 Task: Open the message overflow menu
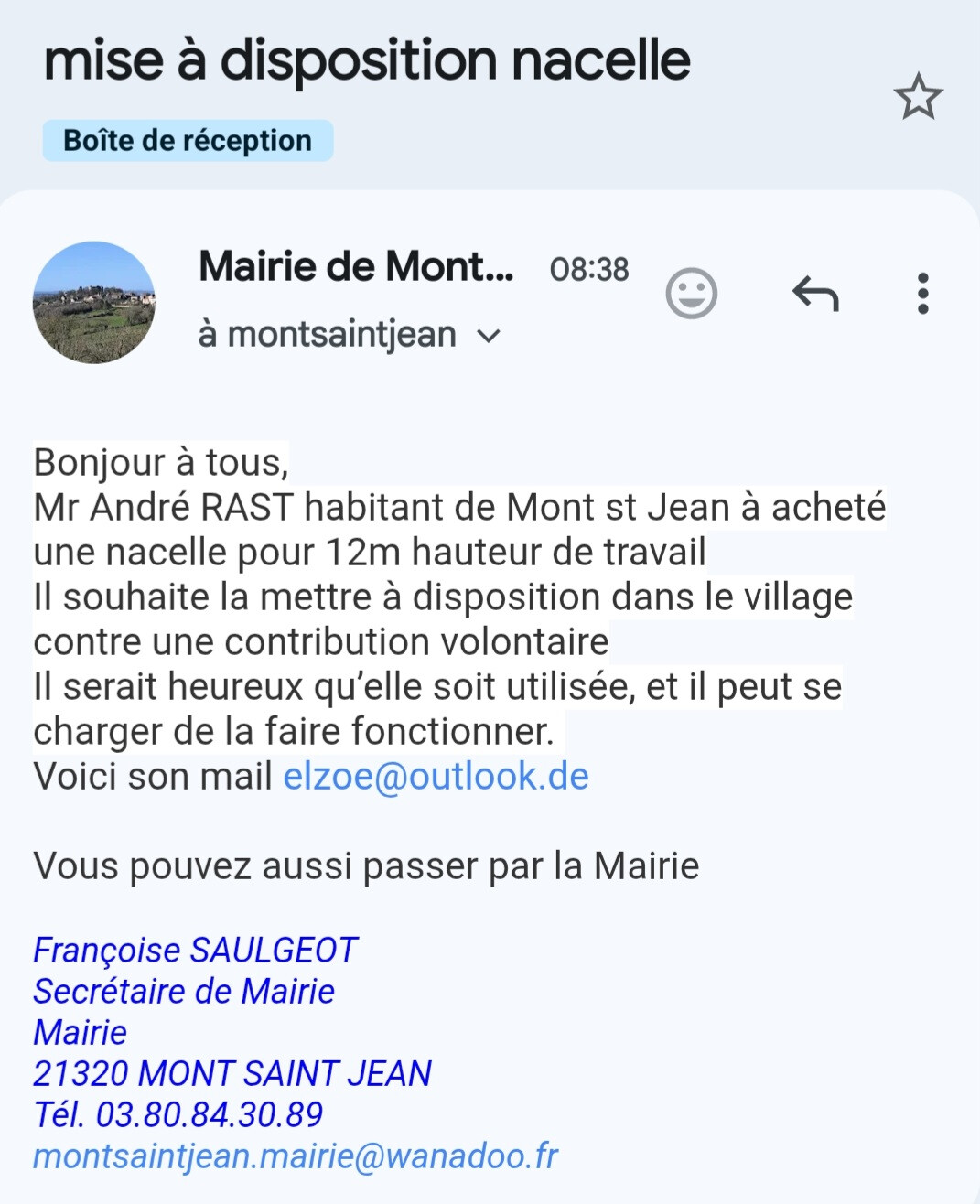tap(922, 294)
